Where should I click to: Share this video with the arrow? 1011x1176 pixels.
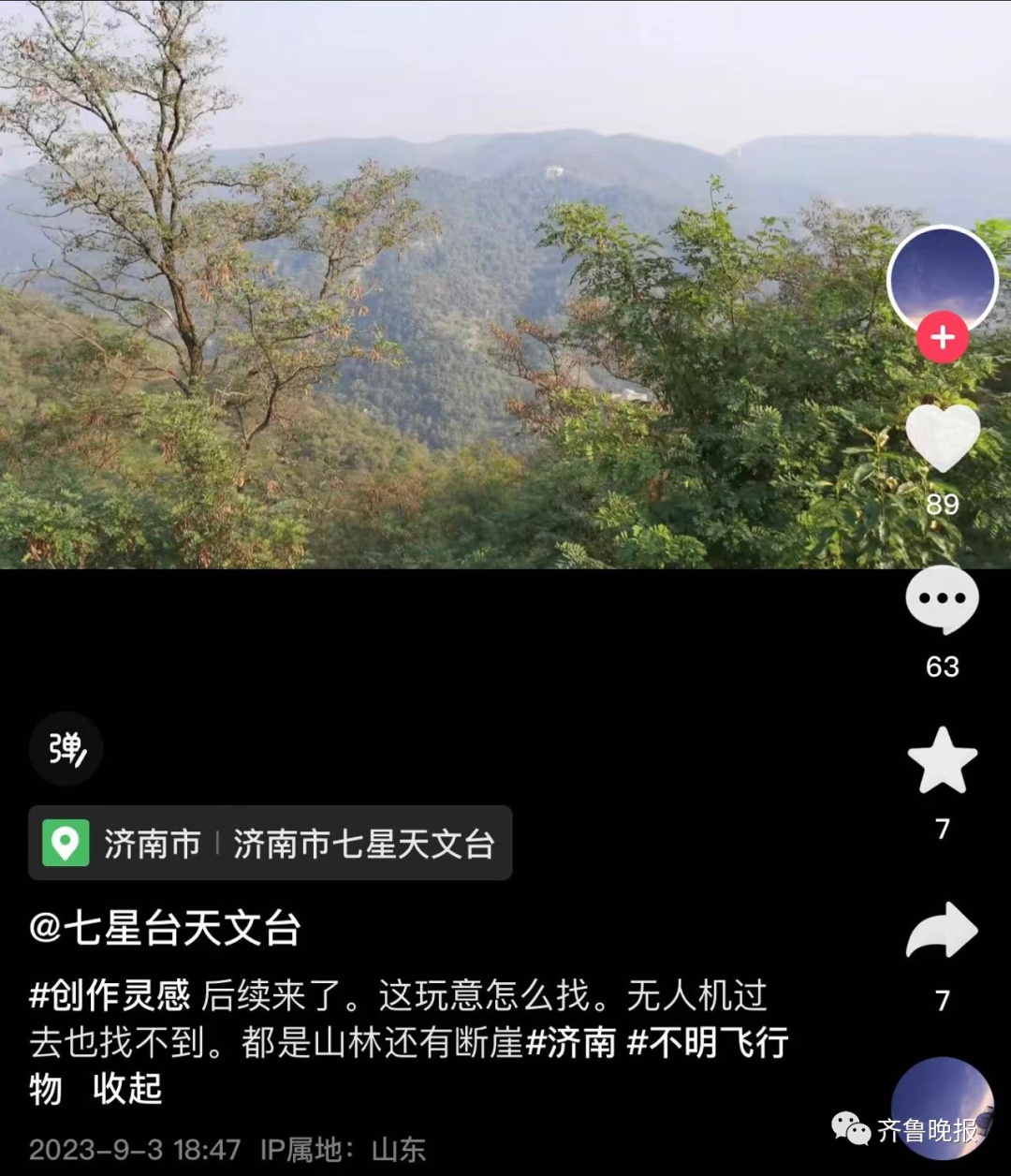(942, 931)
